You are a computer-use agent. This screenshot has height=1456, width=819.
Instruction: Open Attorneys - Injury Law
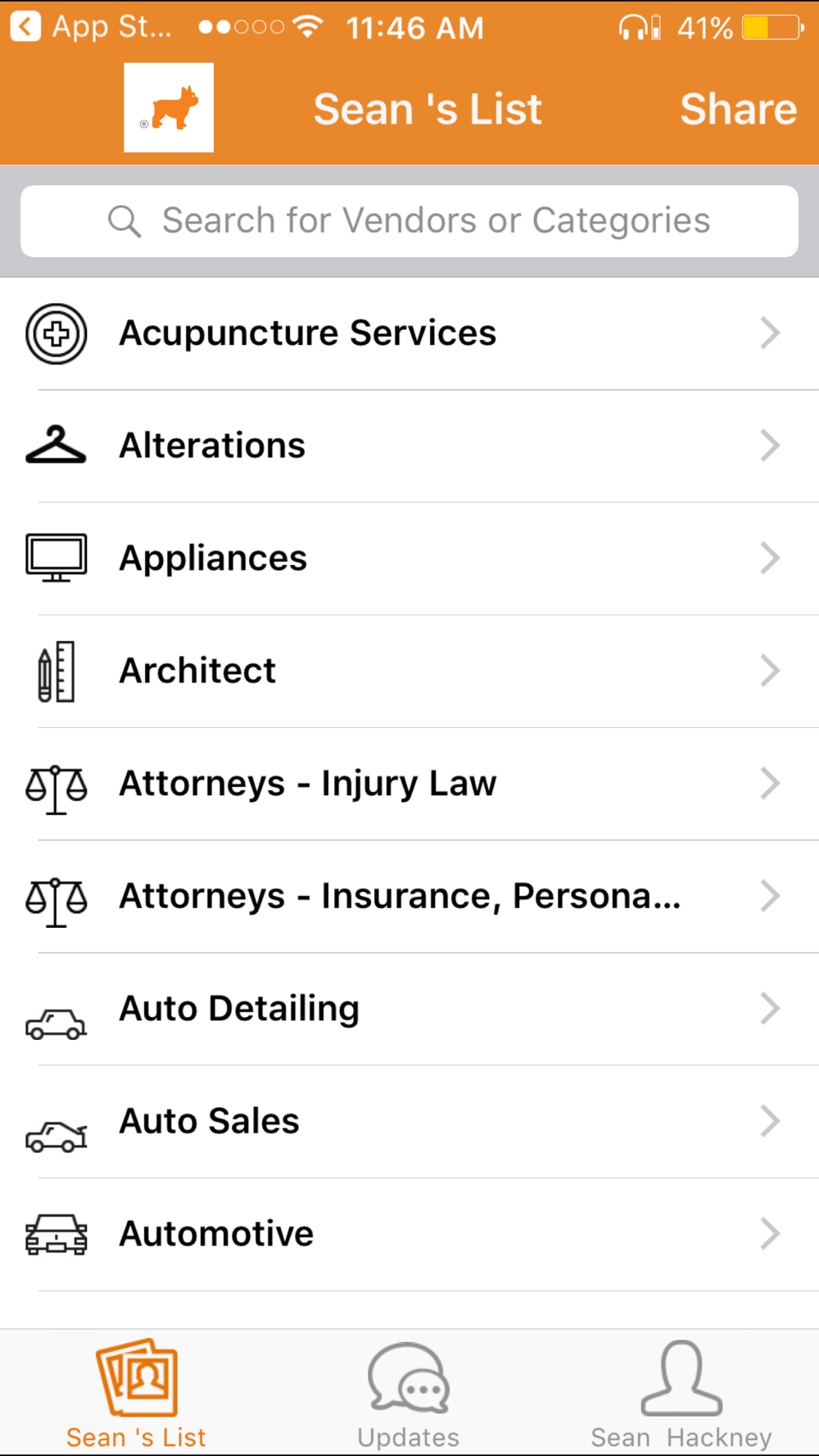pos(409,784)
